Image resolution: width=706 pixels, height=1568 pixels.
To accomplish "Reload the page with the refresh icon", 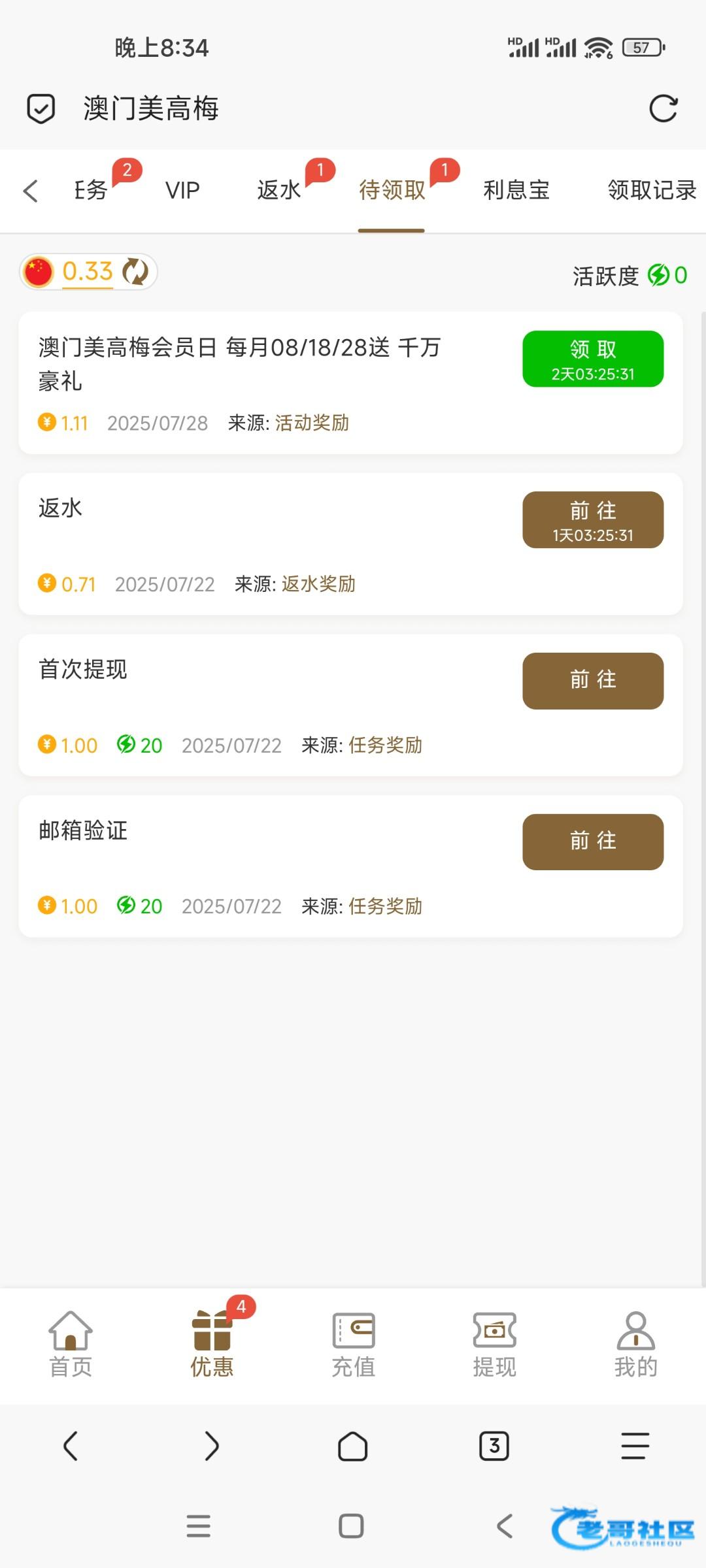I will coord(664,108).
